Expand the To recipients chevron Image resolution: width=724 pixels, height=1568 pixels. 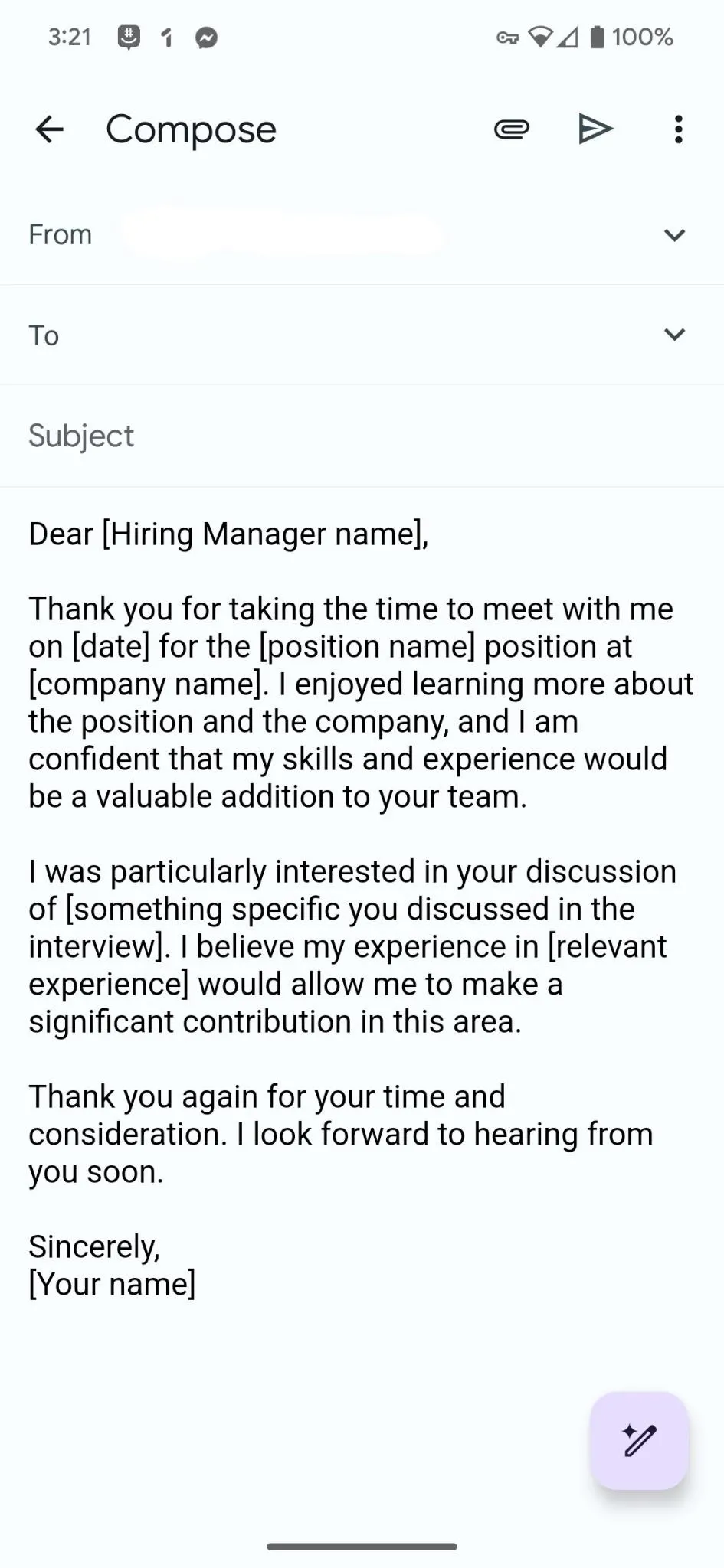coord(674,335)
